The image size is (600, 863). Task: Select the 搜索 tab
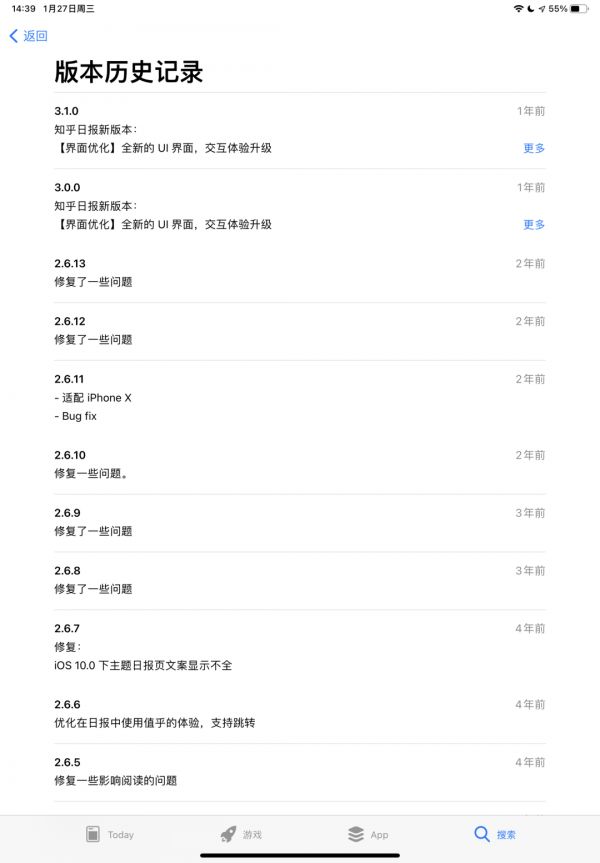pyautogui.click(x=495, y=834)
